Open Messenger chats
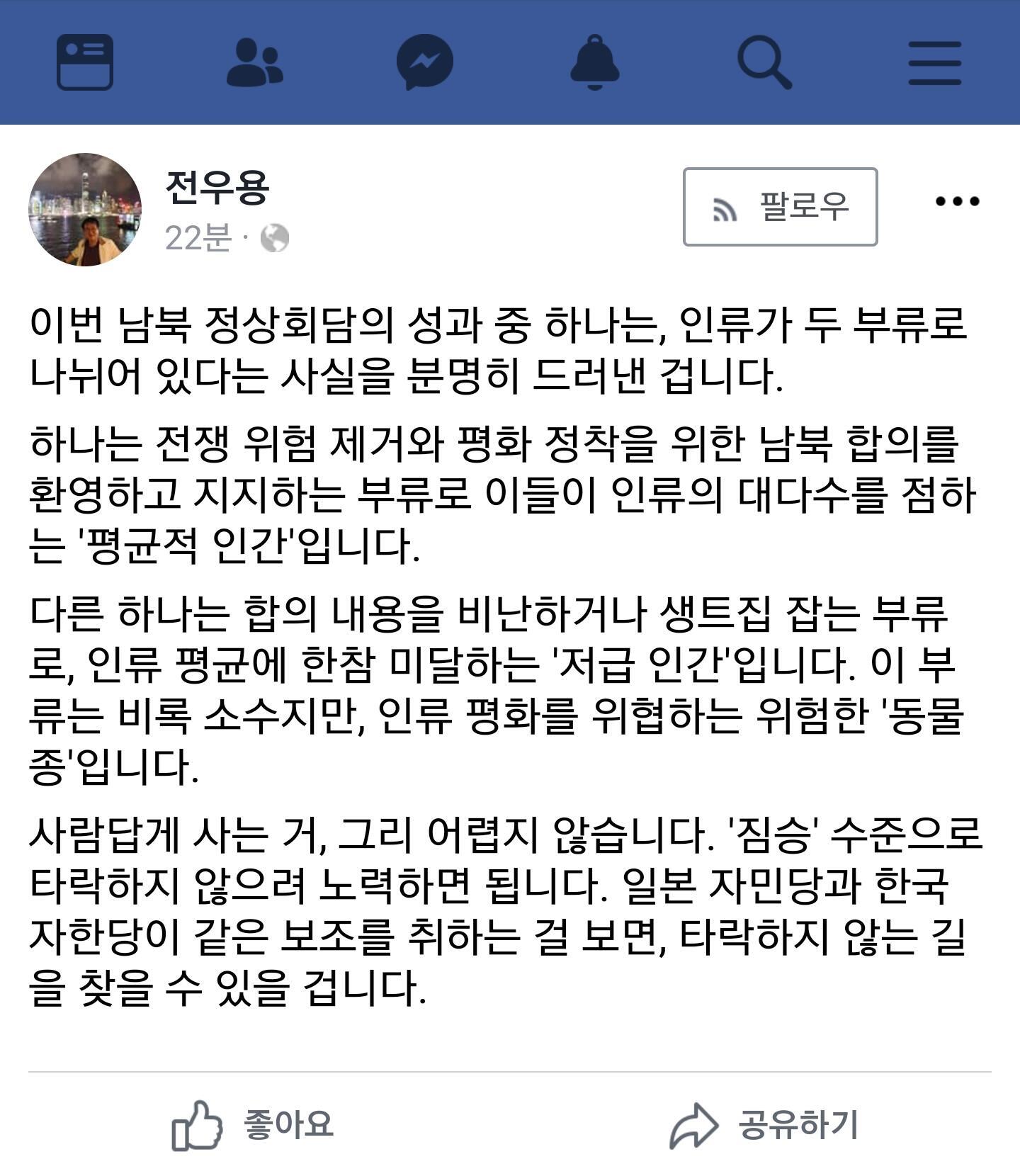Image resolution: width=1020 pixels, height=1176 pixels. click(425, 62)
